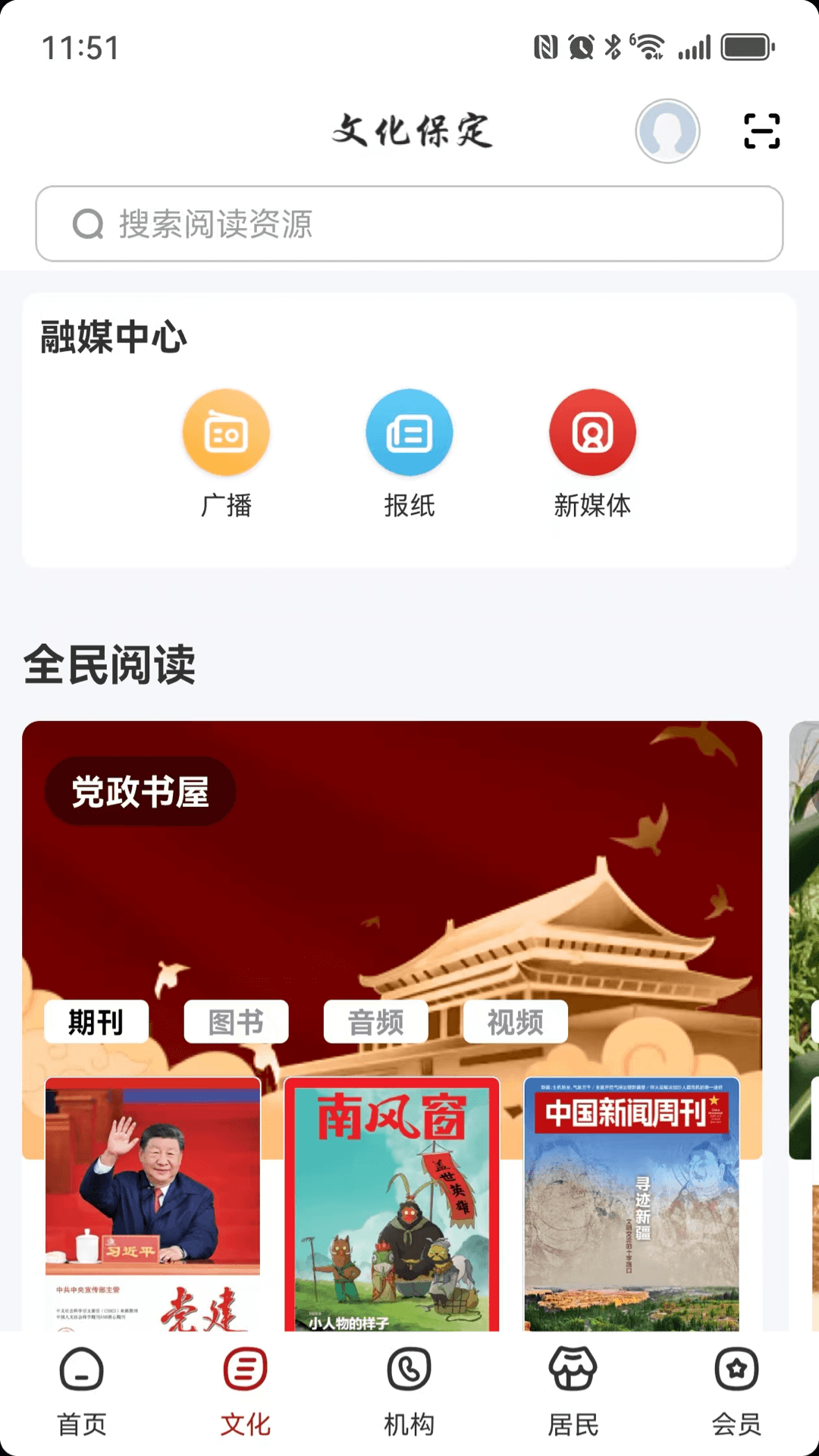The width and height of the screenshot is (819, 1456).
Task: Open the 广播 radio broadcast icon
Action: click(x=225, y=432)
